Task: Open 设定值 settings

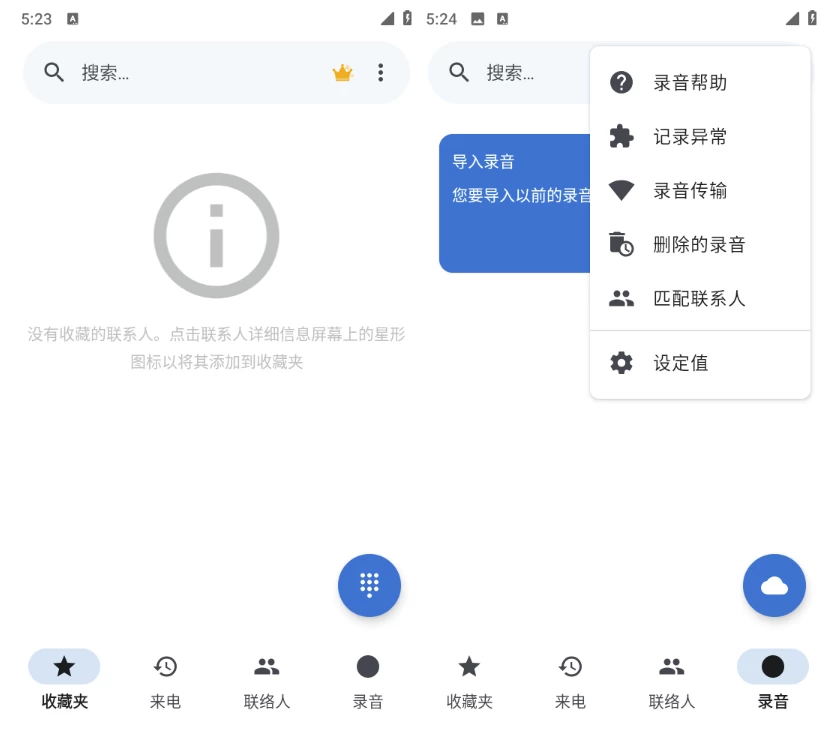Action: pos(680,363)
